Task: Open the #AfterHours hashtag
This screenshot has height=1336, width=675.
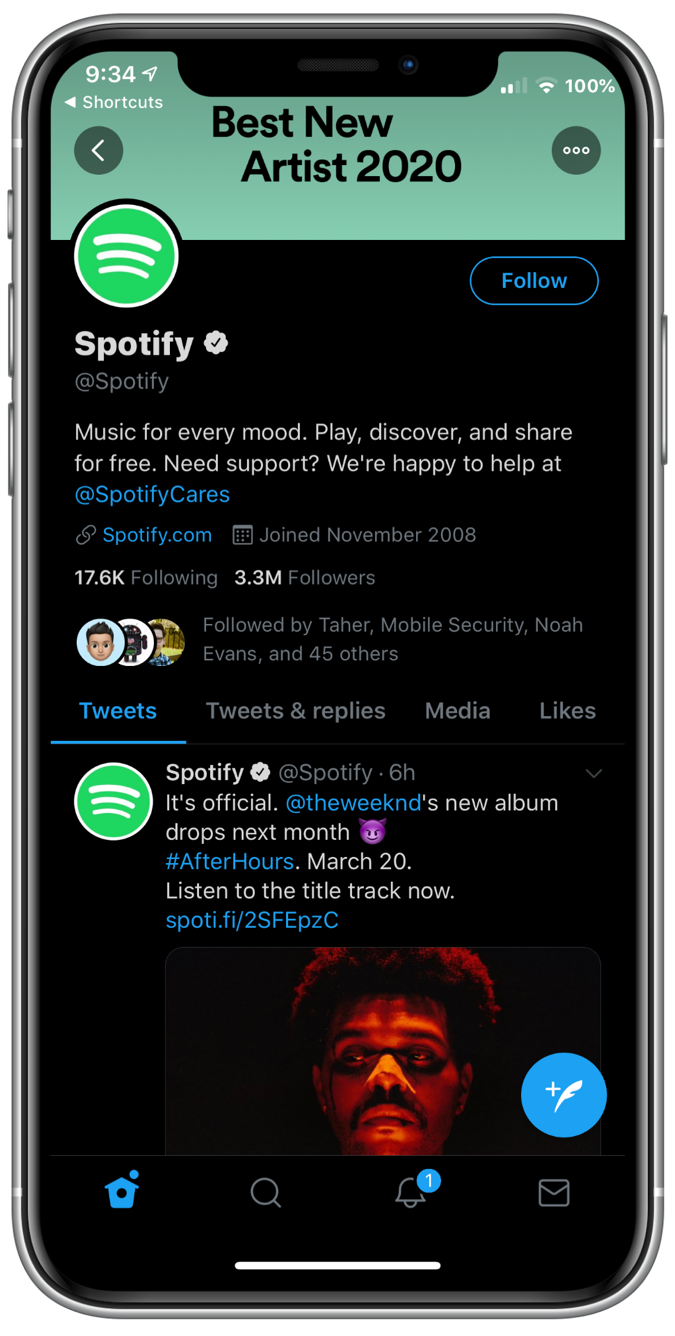Action: pyautogui.click(x=229, y=861)
